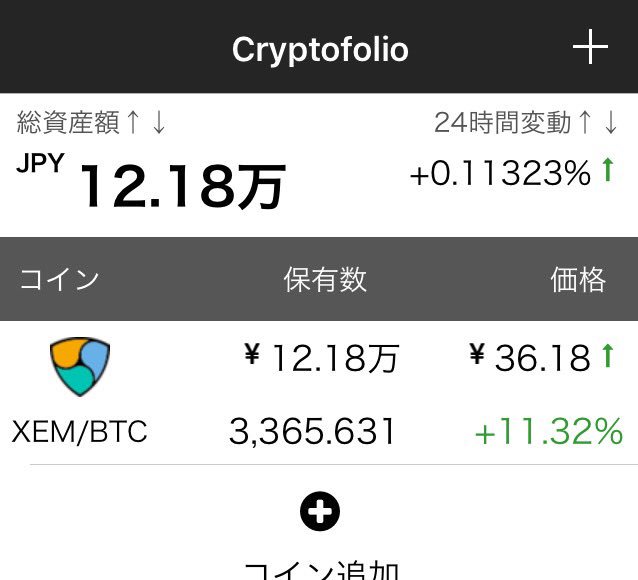Sort by 24-hour change (24時間変動)
Screen dimensions: 638x580
[x=525, y=123]
